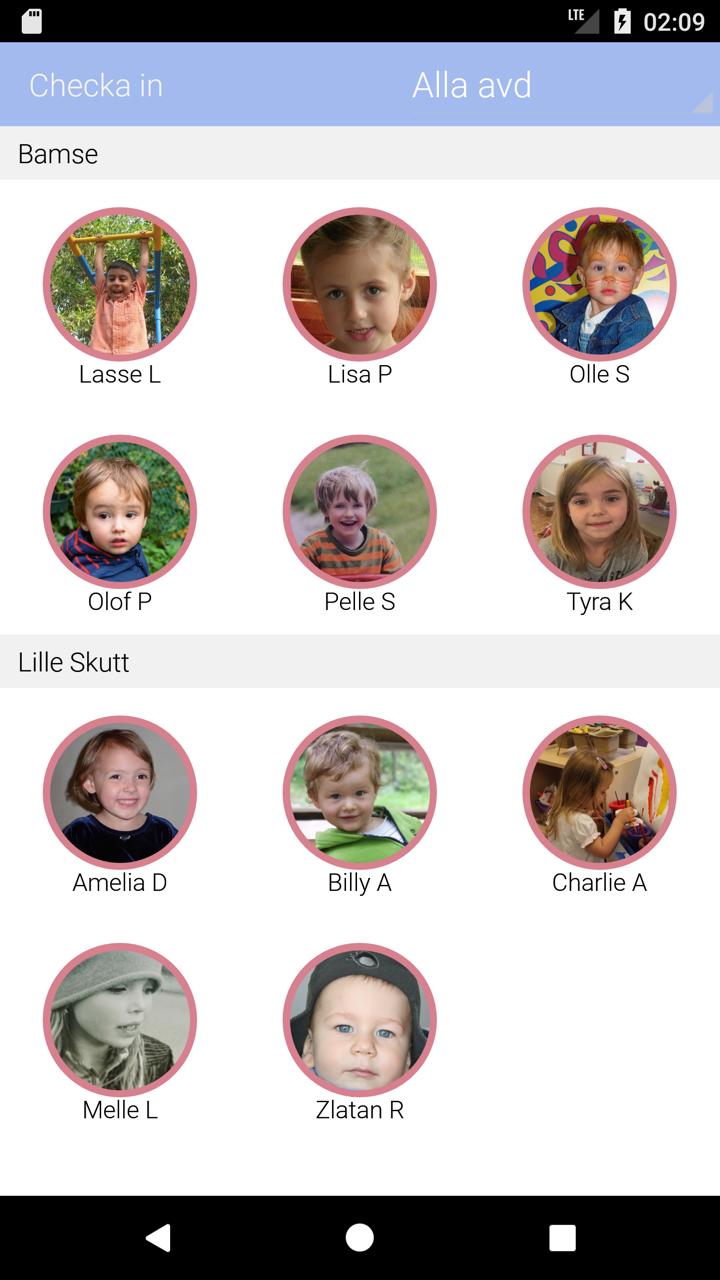The image size is (720, 1280).
Task: Select Lasse L's profile picture
Action: click(120, 284)
